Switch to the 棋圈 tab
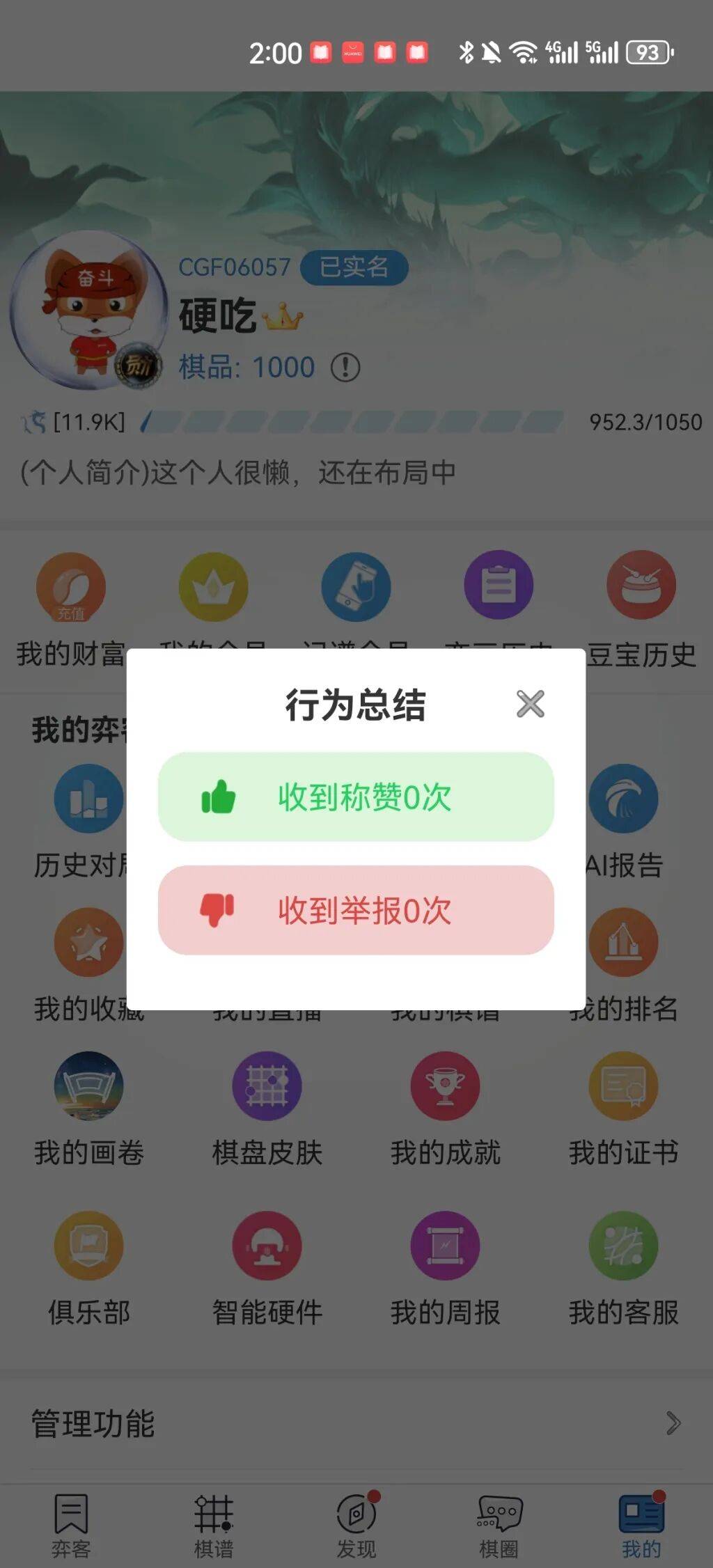Screen dimensions: 713x1568 point(499,1525)
